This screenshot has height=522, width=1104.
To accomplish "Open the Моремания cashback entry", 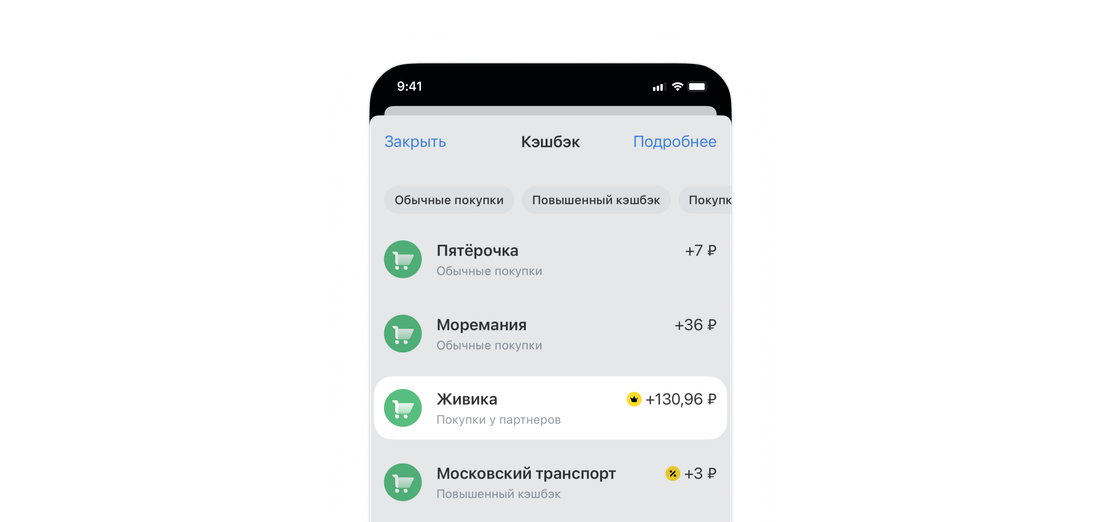I will [x=550, y=334].
